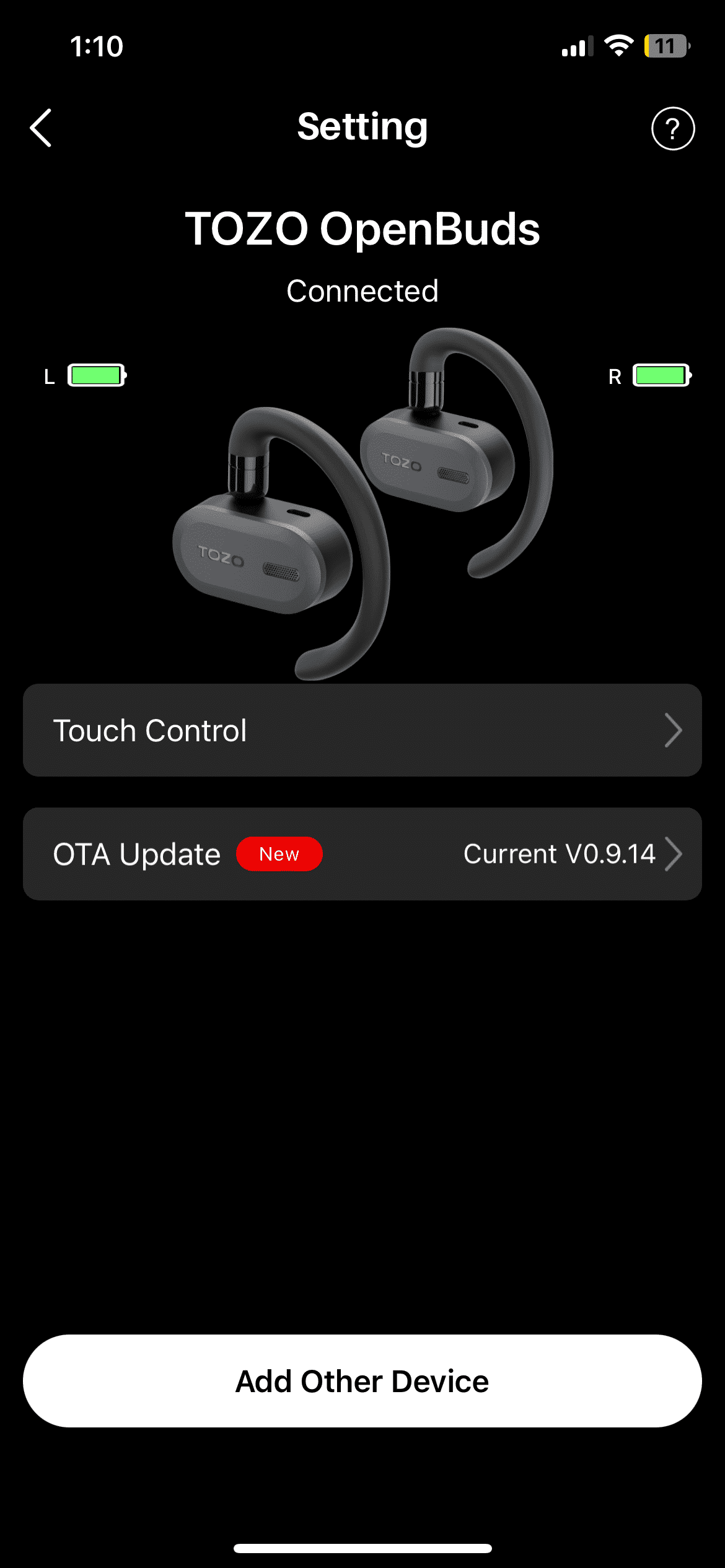The height and width of the screenshot is (1568, 725).
Task: Open Touch Control settings
Action: coord(362,730)
